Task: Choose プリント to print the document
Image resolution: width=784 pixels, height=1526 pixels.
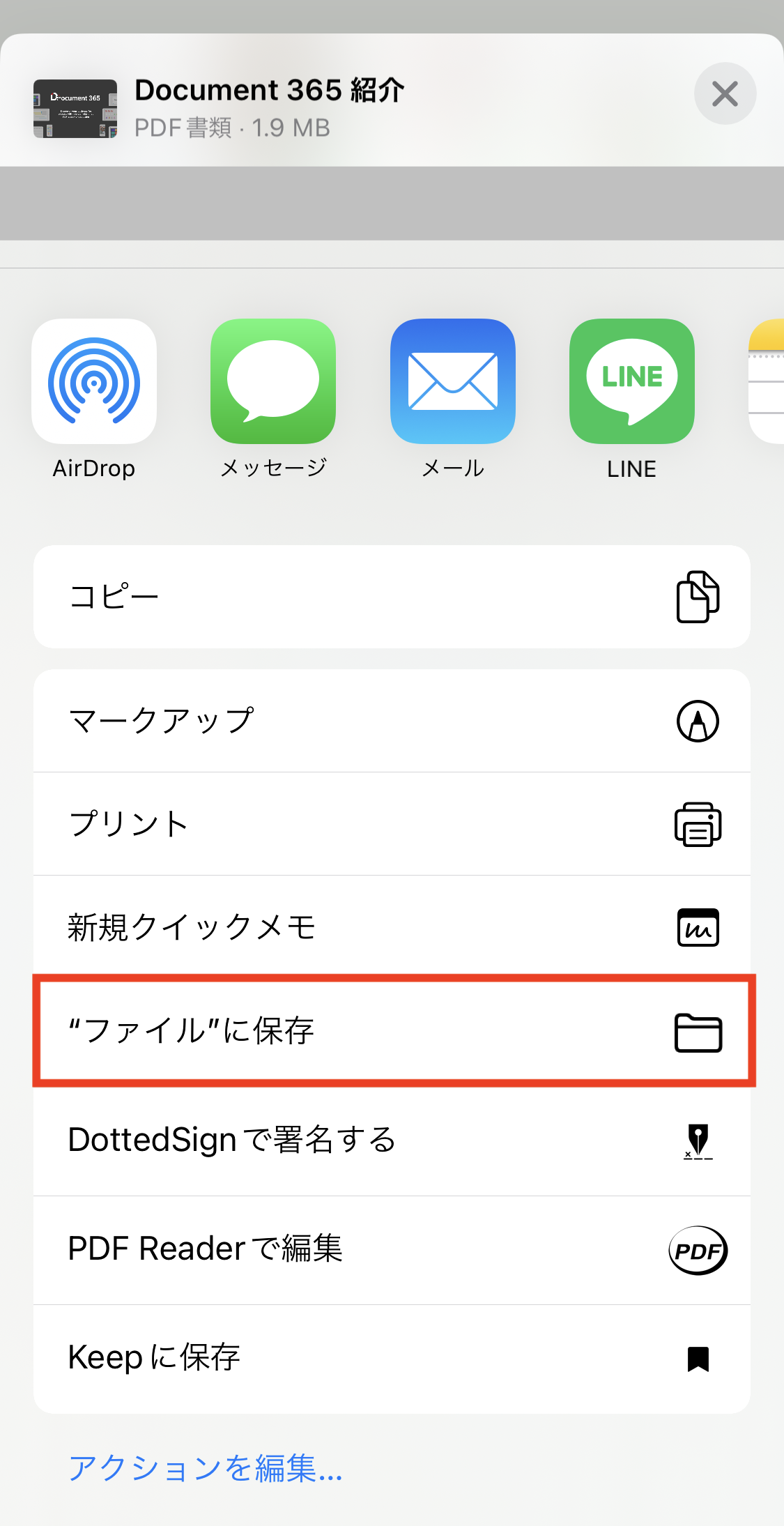Action: tap(392, 824)
